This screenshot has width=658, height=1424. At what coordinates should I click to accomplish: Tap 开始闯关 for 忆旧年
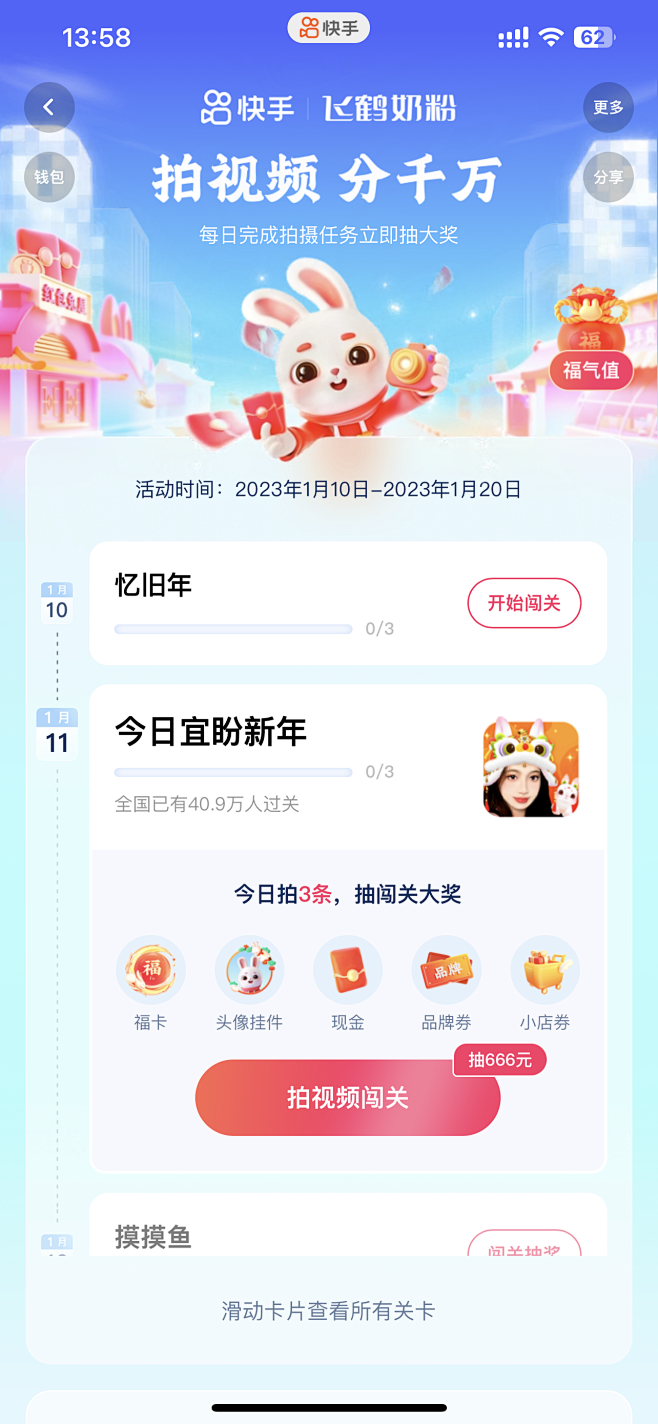[x=524, y=603]
